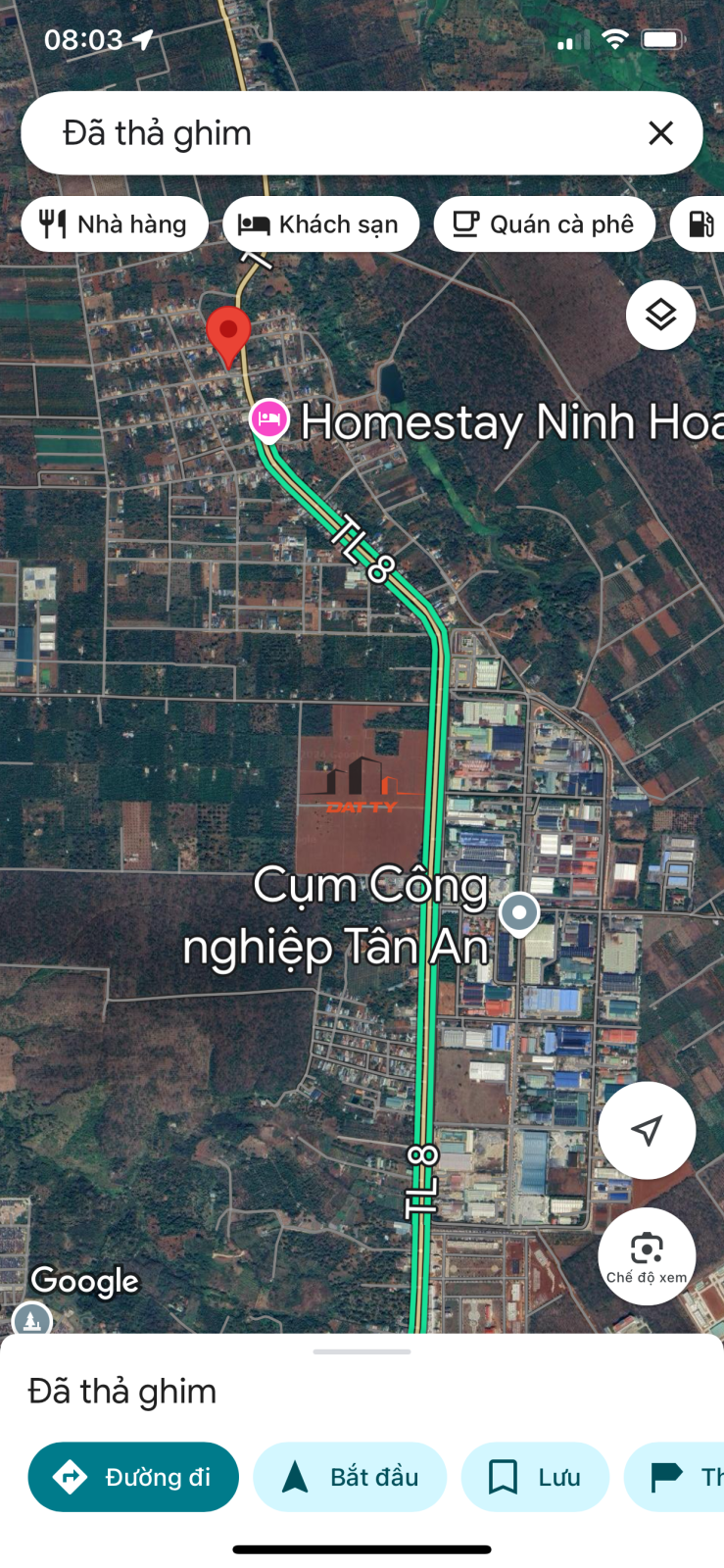Select the Nhà hàng chip
The height and width of the screenshot is (1568, 724).
tap(115, 224)
